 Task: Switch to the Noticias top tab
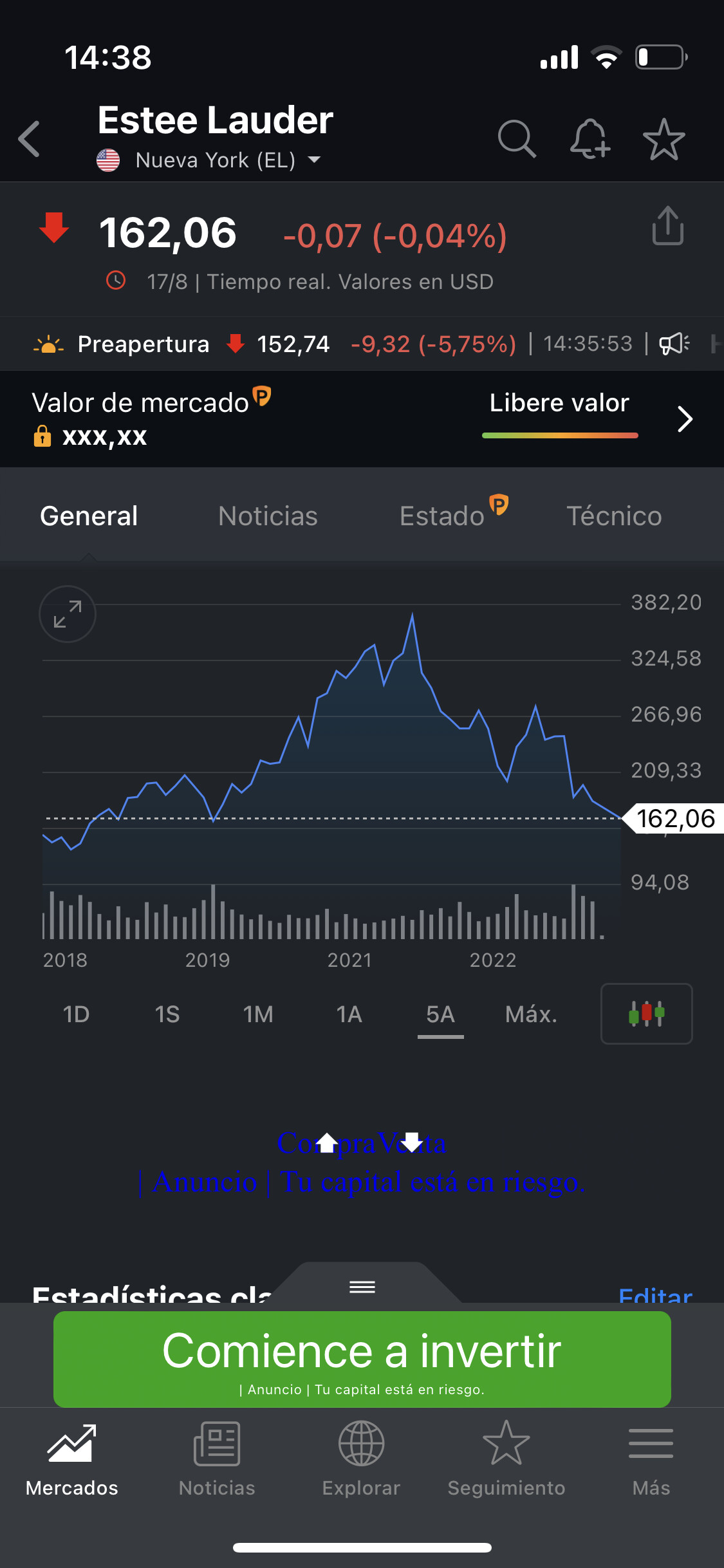(268, 516)
